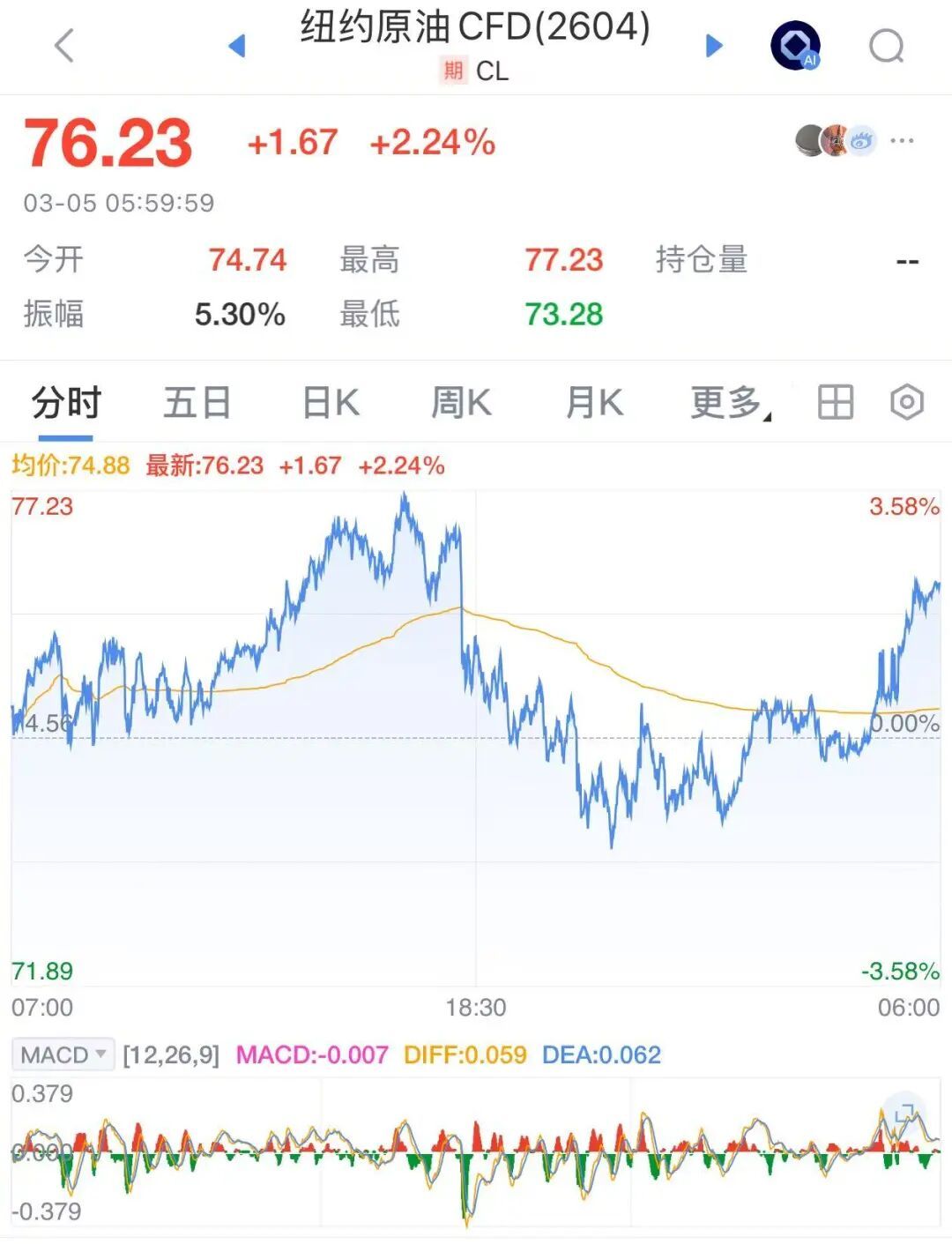The image size is (952, 1244).
Task: Open the AI assistant icon
Action: point(795,46)
